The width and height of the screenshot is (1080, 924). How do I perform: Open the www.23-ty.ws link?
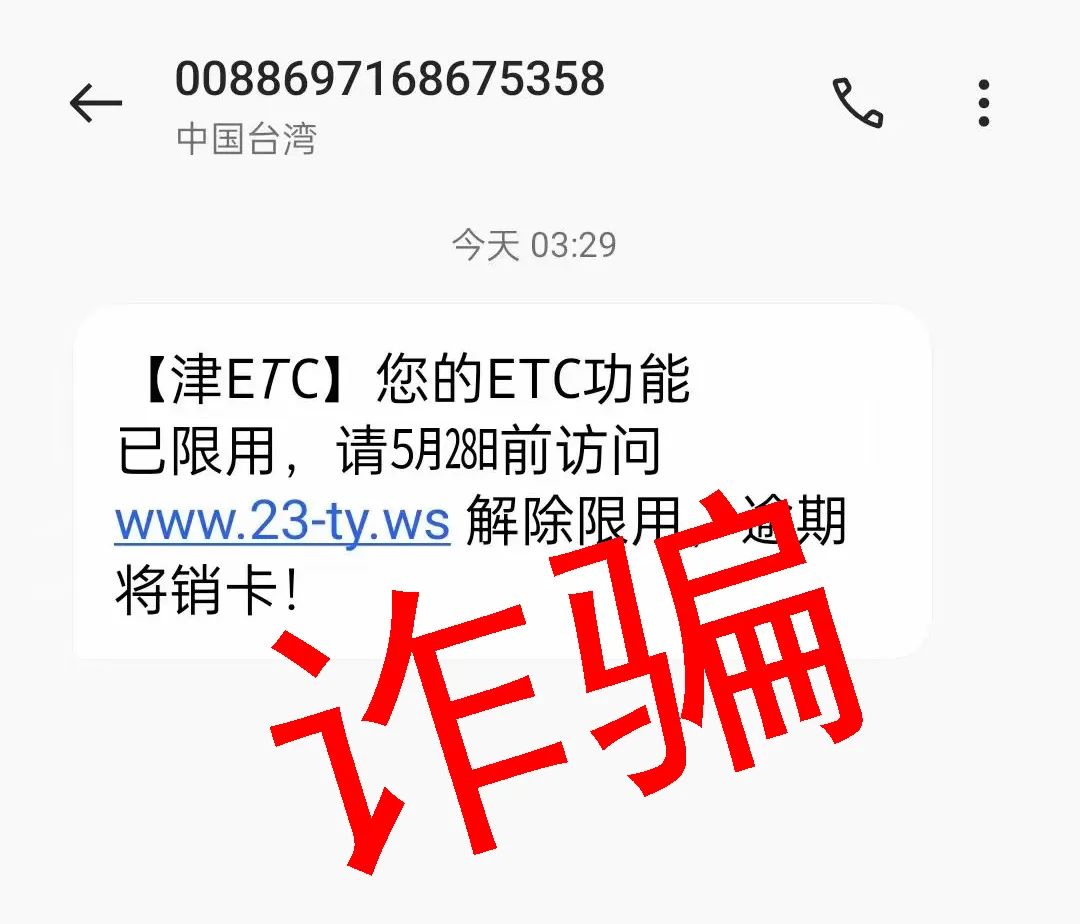click(282, 522)
